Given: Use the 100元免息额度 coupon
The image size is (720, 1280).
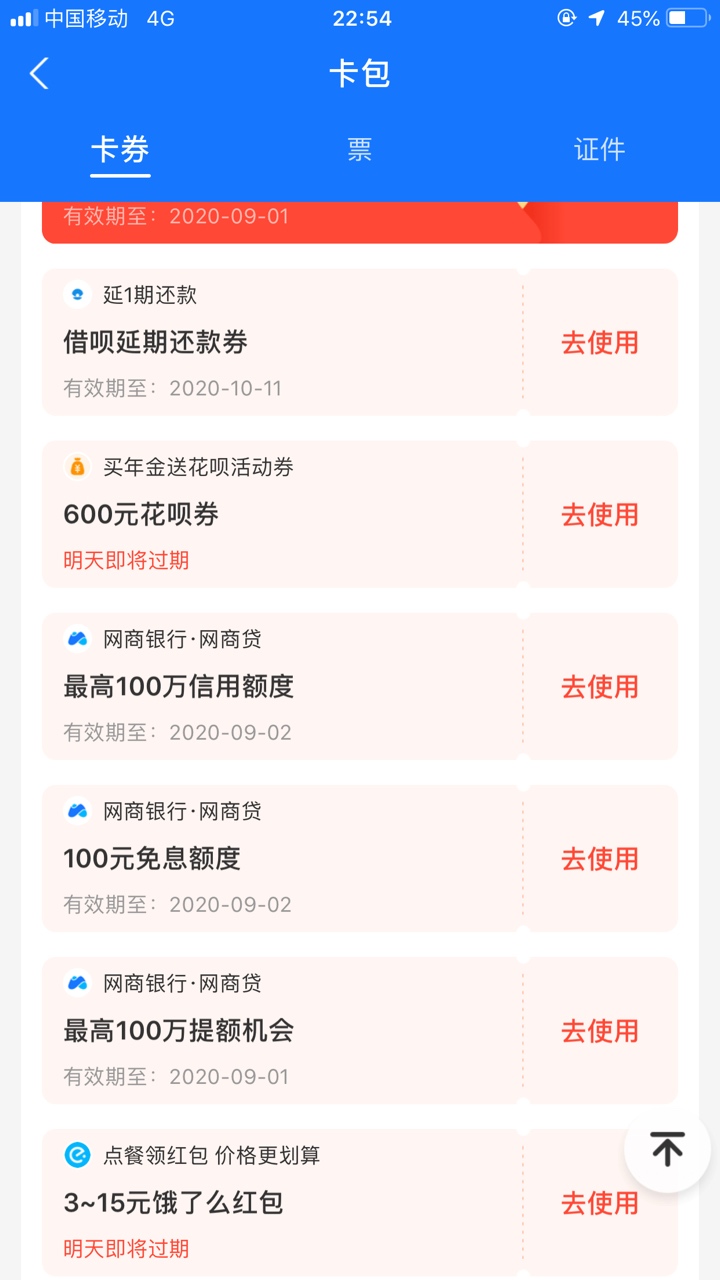Looking at the screenshot, I should point(600,859).
